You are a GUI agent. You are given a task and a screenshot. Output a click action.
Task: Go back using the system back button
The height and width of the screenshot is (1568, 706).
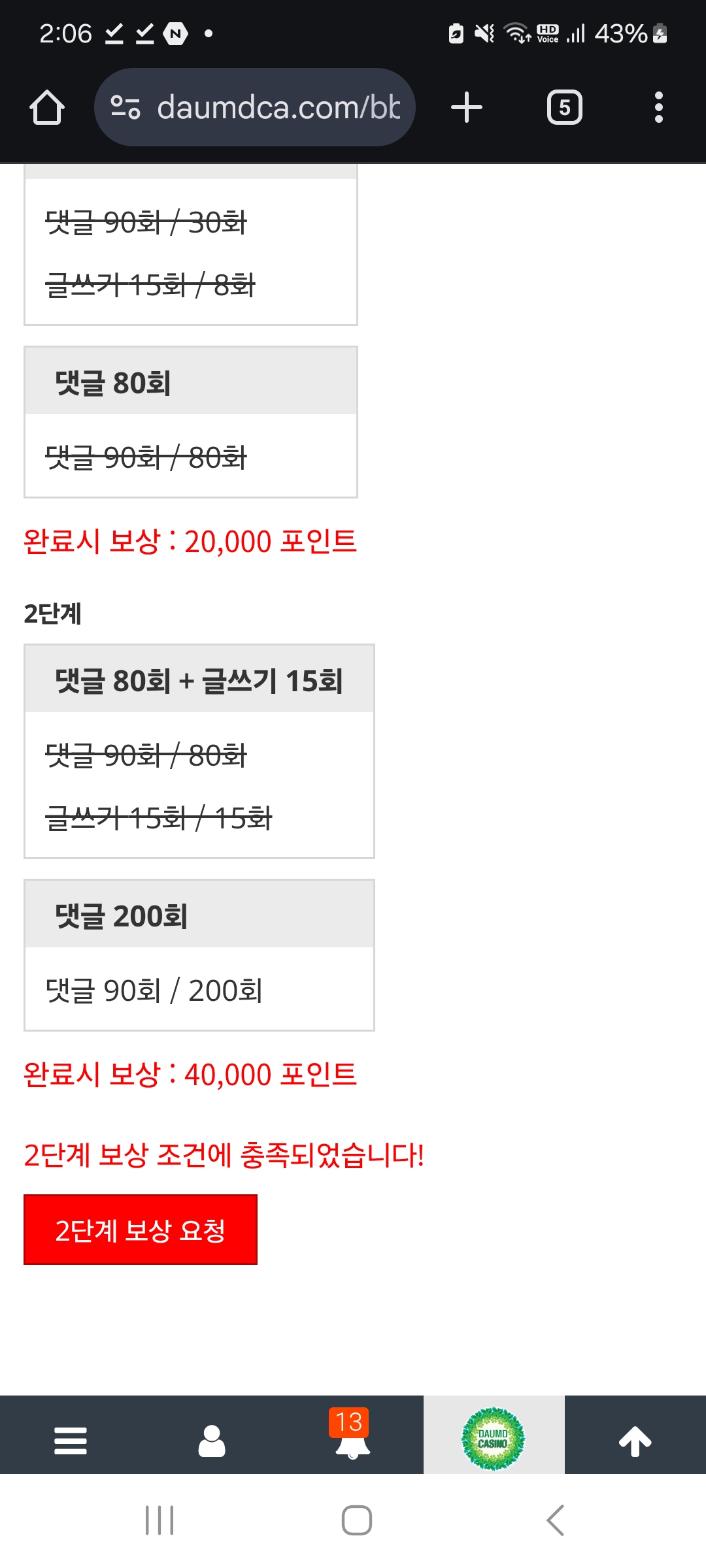[x=555, y=1520]
